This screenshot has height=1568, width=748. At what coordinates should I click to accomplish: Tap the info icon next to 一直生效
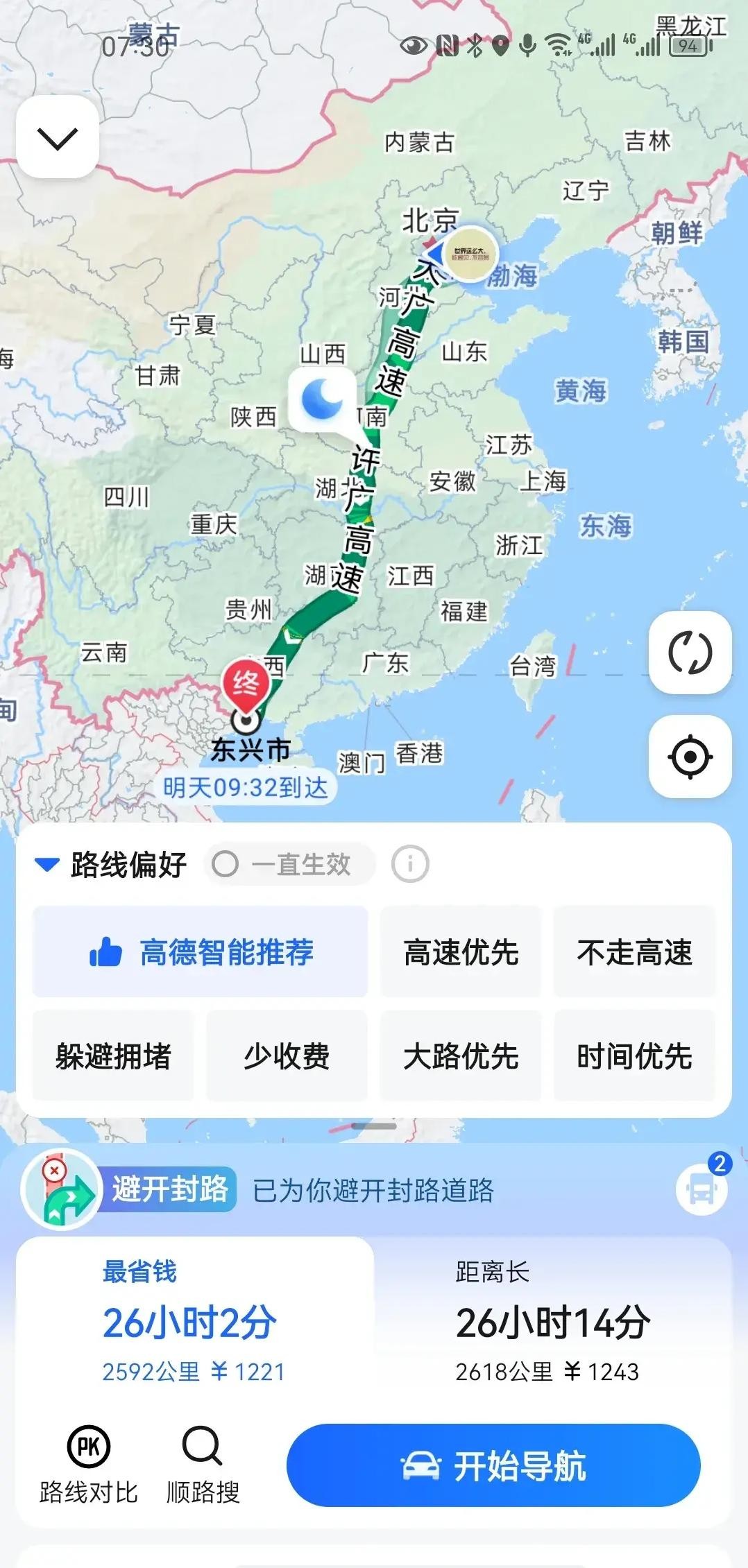(411, 863)
